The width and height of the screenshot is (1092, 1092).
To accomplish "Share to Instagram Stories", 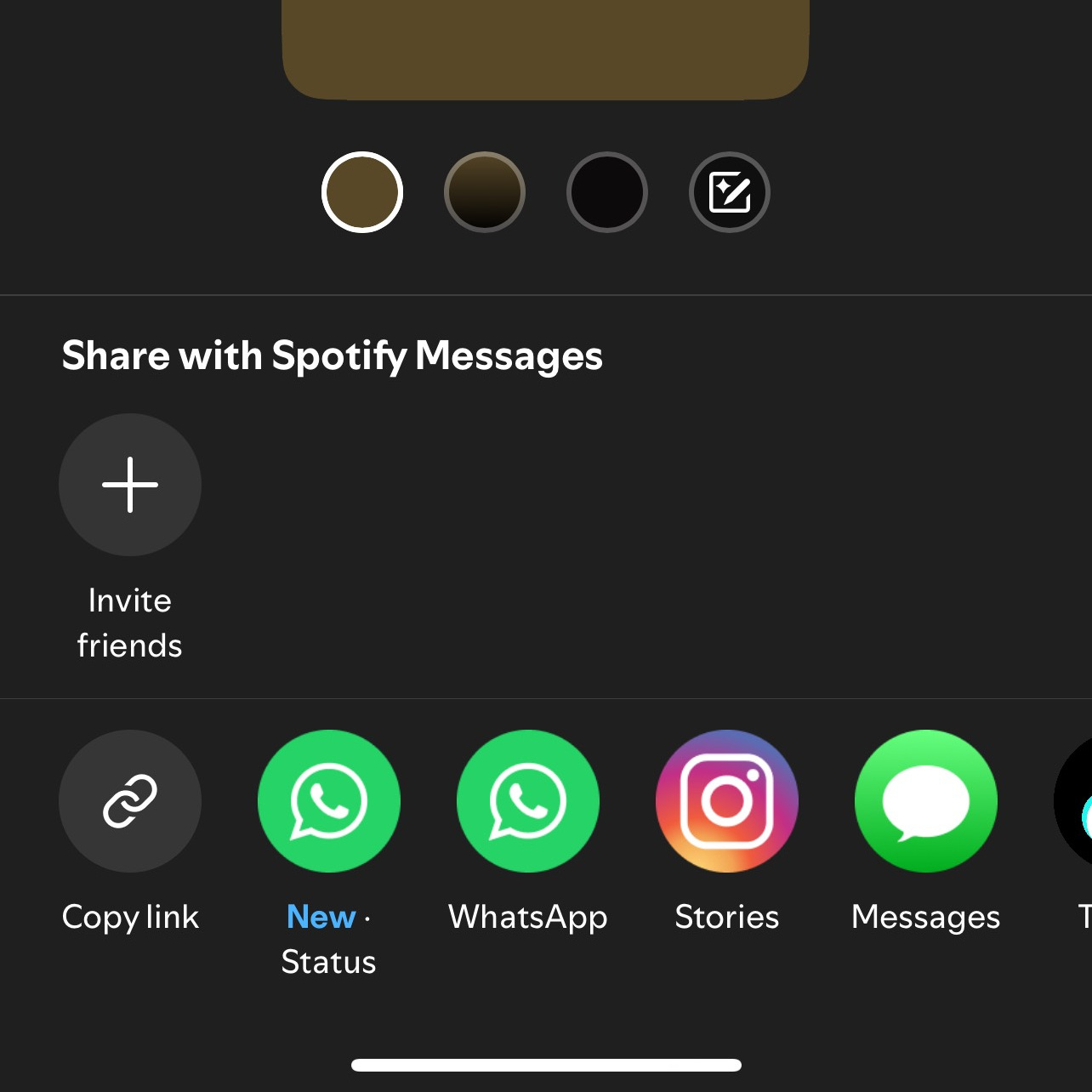I will [x=727, y=801].
